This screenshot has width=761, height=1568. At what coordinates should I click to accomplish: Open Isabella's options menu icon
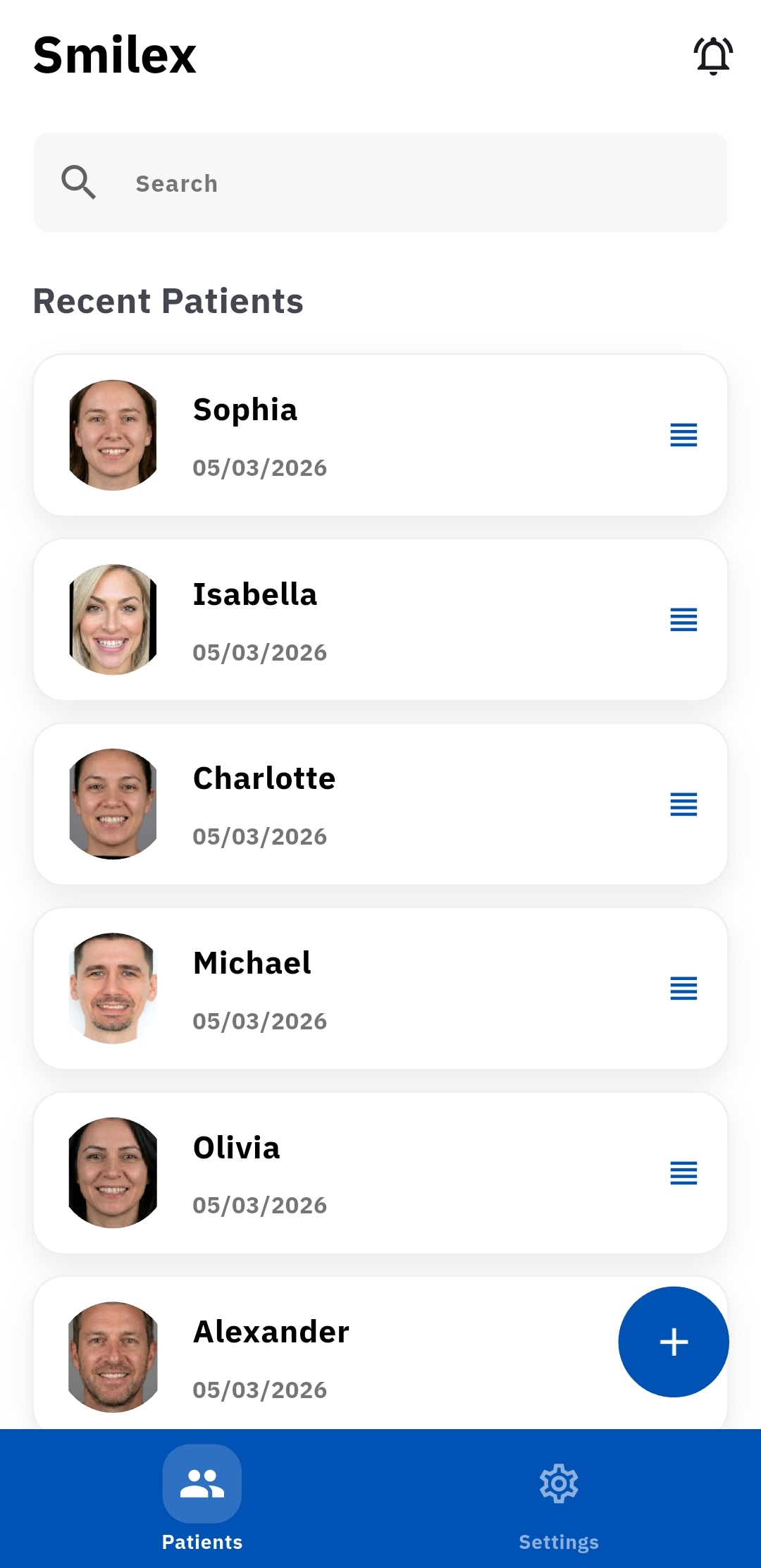coord(682,620)
